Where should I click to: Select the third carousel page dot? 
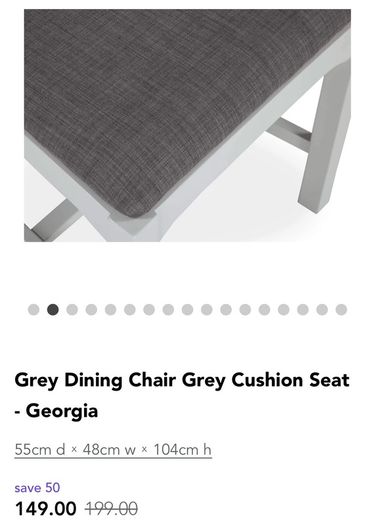(72, 309)
